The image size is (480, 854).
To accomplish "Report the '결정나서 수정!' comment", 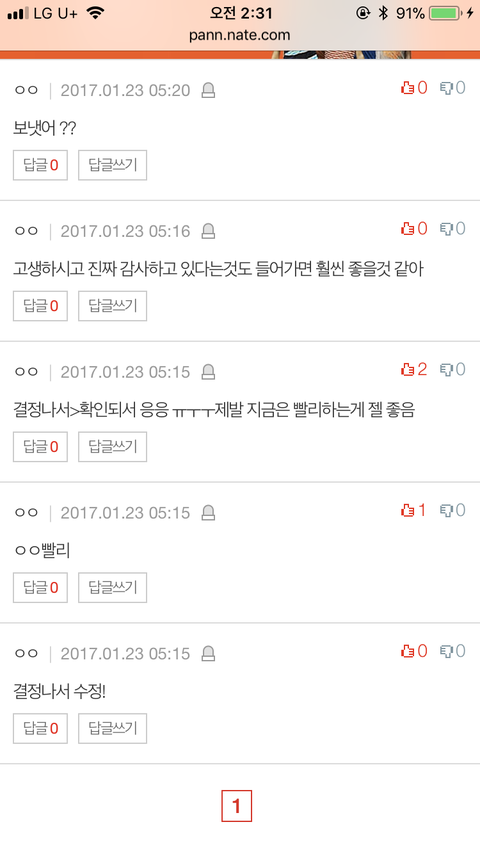I will point(208,654).
